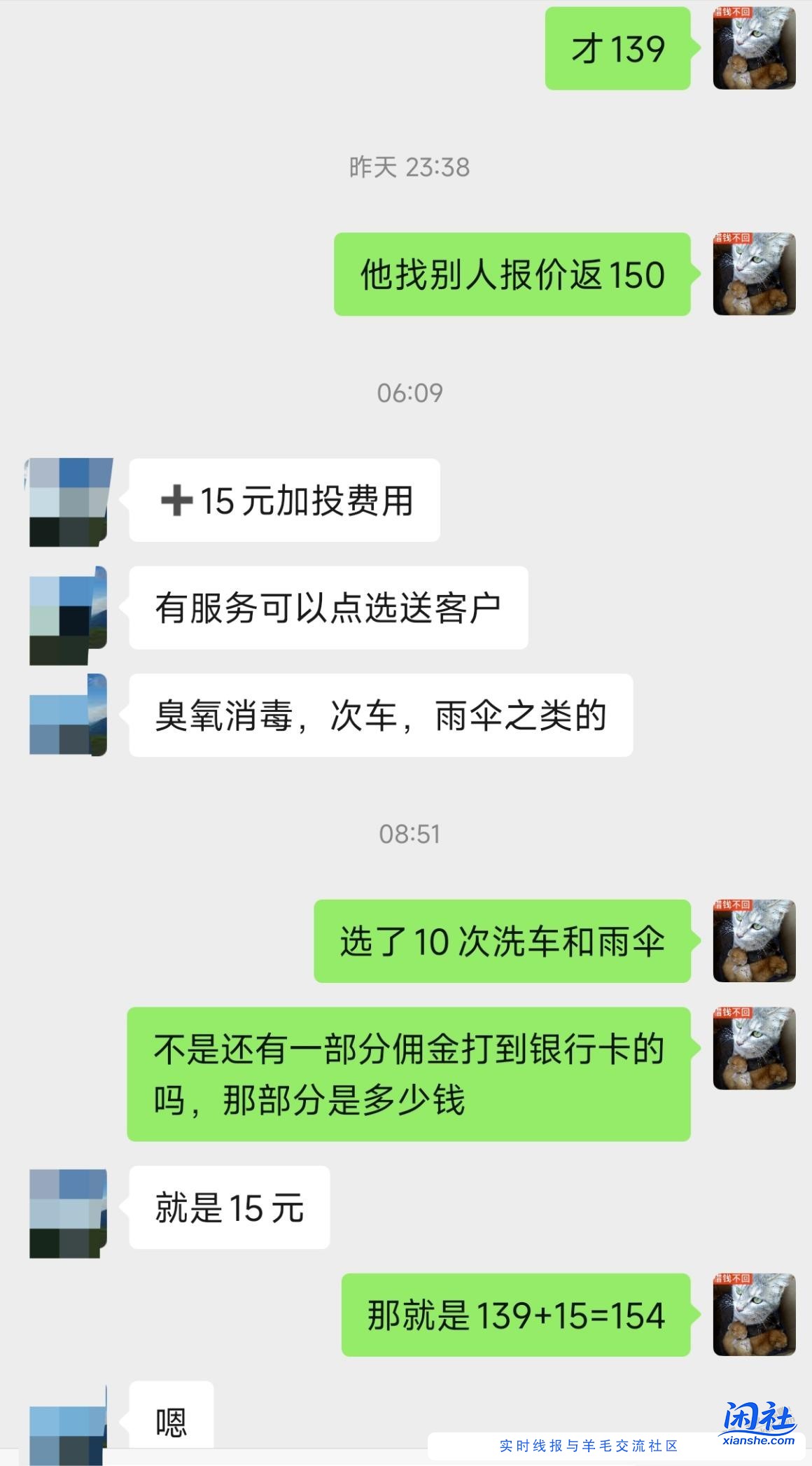The height and width of the screenshot is (1466, 812).
Task: Click the 就是15元 white bubble
Action: coord(229,1209)
